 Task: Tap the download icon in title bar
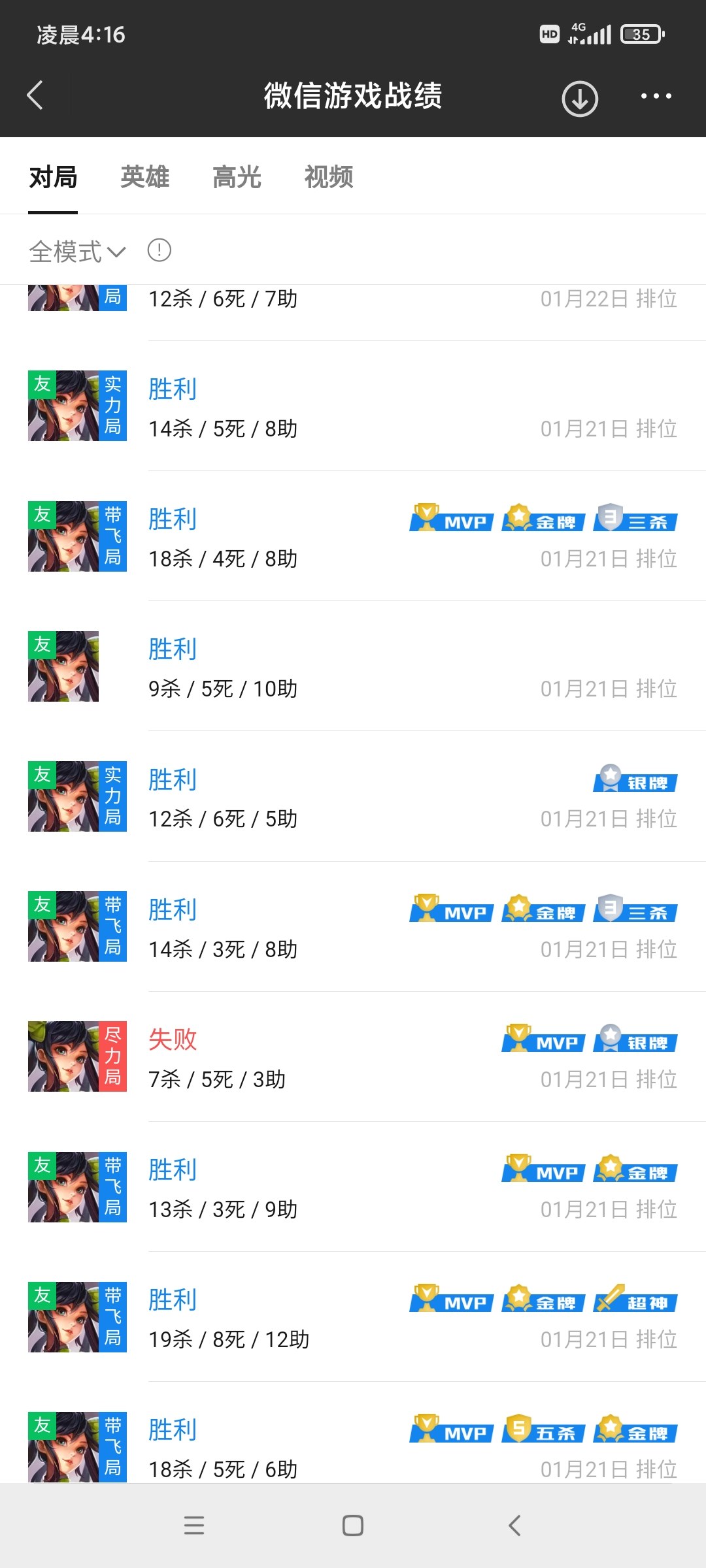click(x=580, y=99)
